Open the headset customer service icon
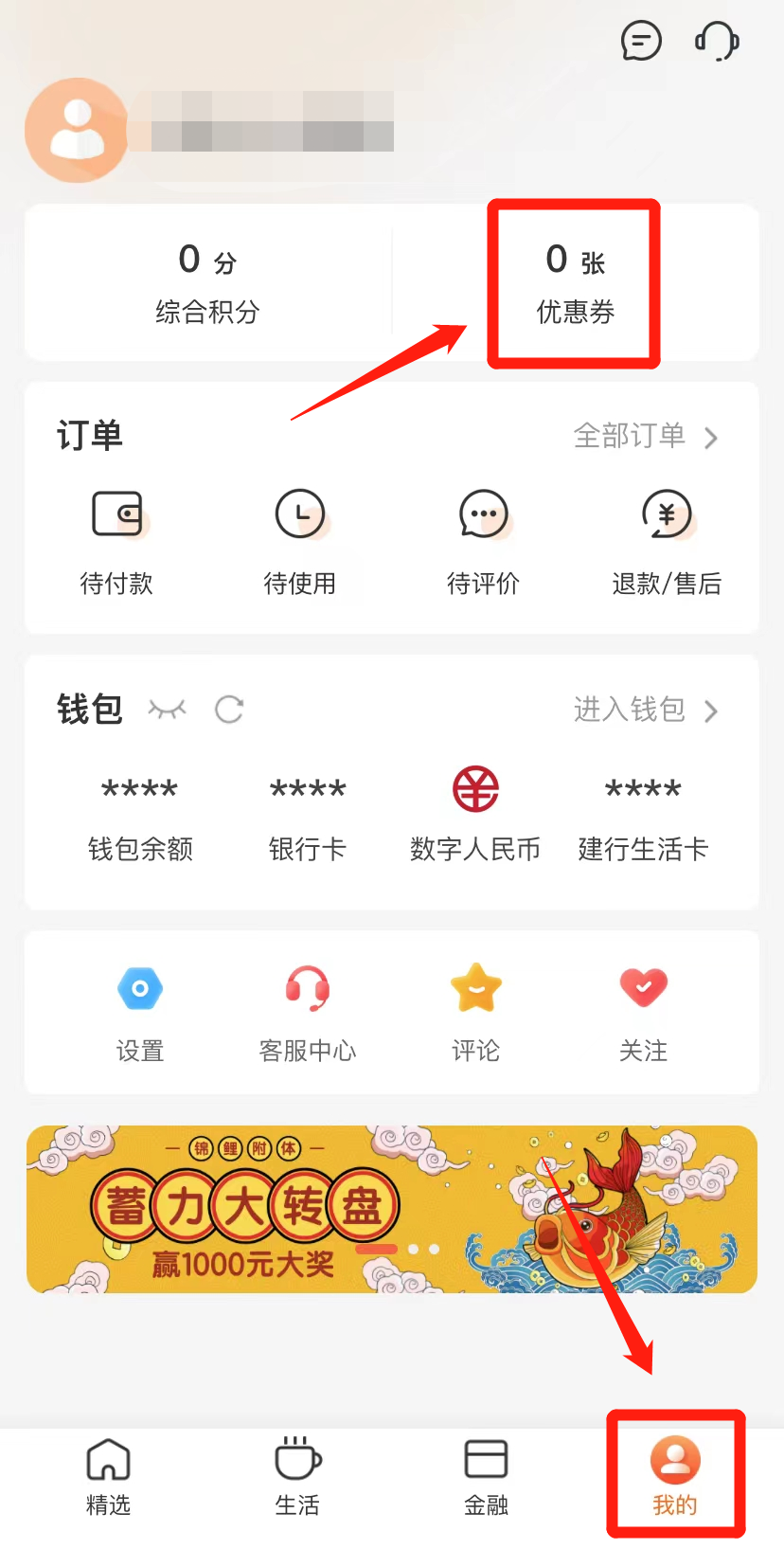Screen dimensions: 784x1549 point(717,41)
